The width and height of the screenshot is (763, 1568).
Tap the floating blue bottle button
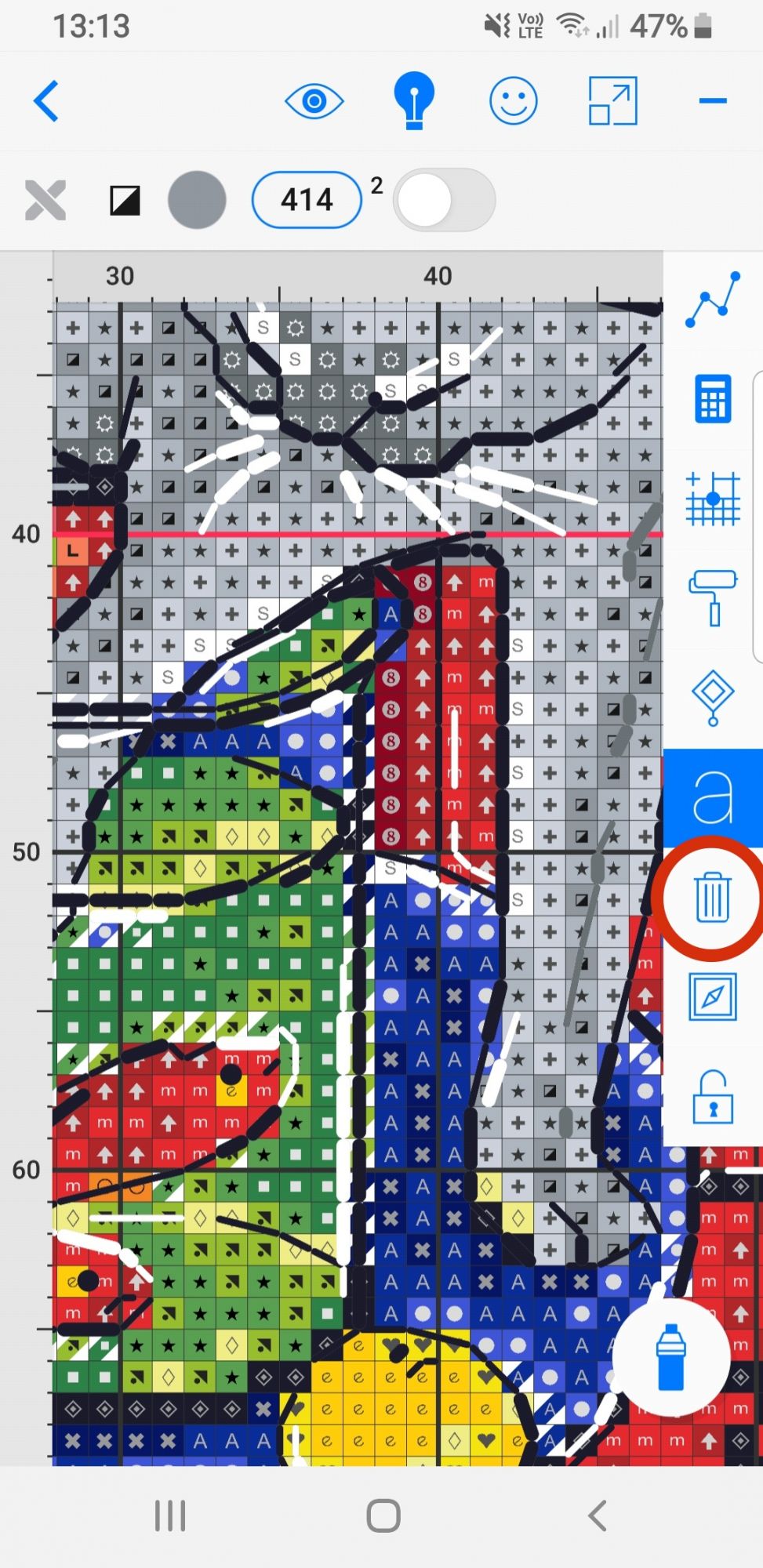670,1356
